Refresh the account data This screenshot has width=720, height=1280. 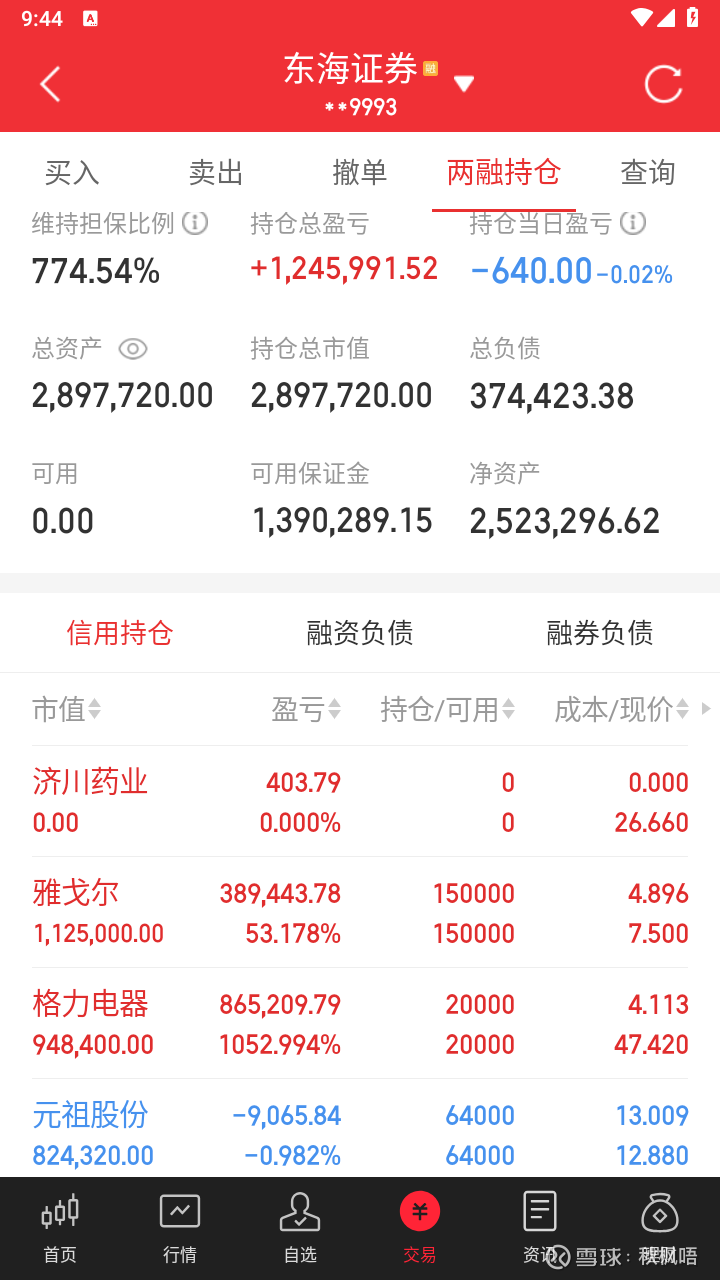pos(663,84)
